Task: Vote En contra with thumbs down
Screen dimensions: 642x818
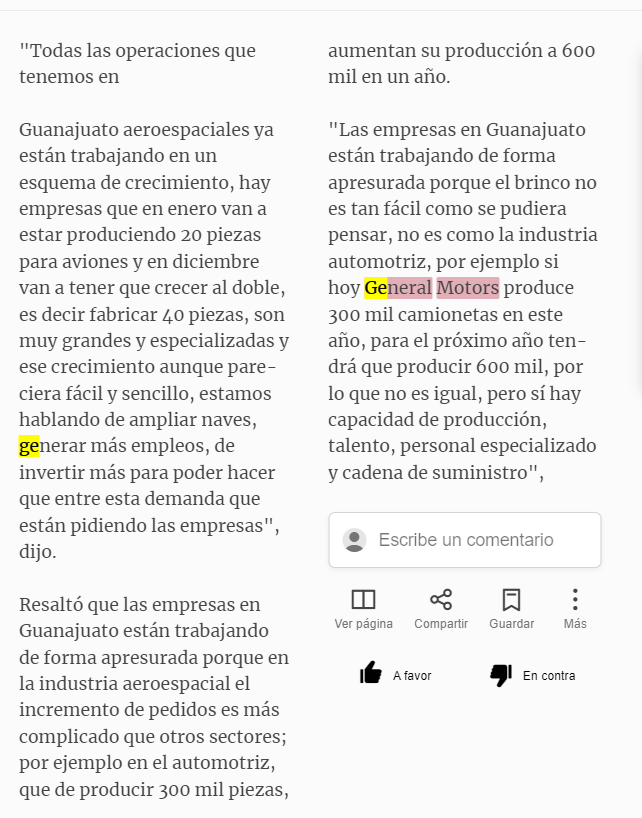Action: (532, 675)
